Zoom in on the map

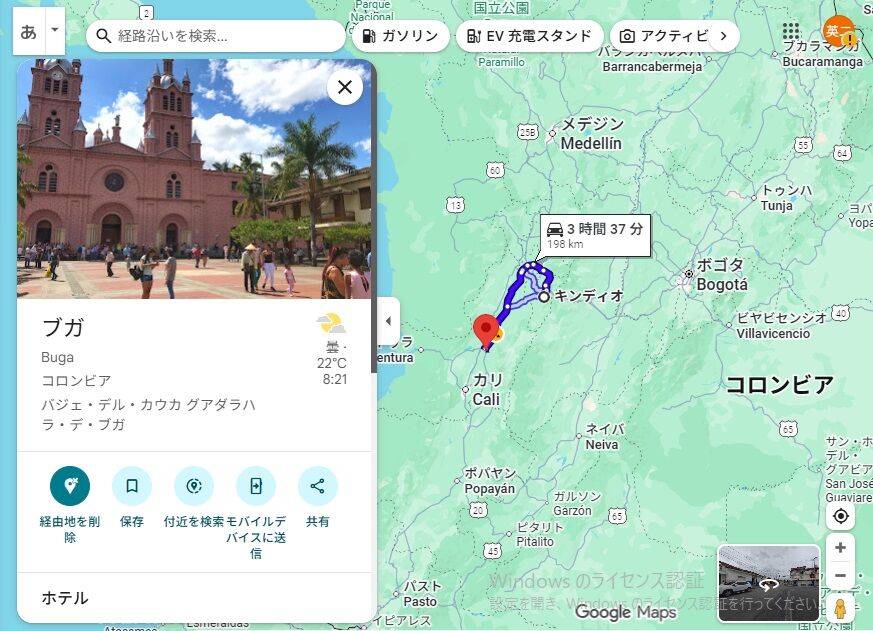[841, 548]
